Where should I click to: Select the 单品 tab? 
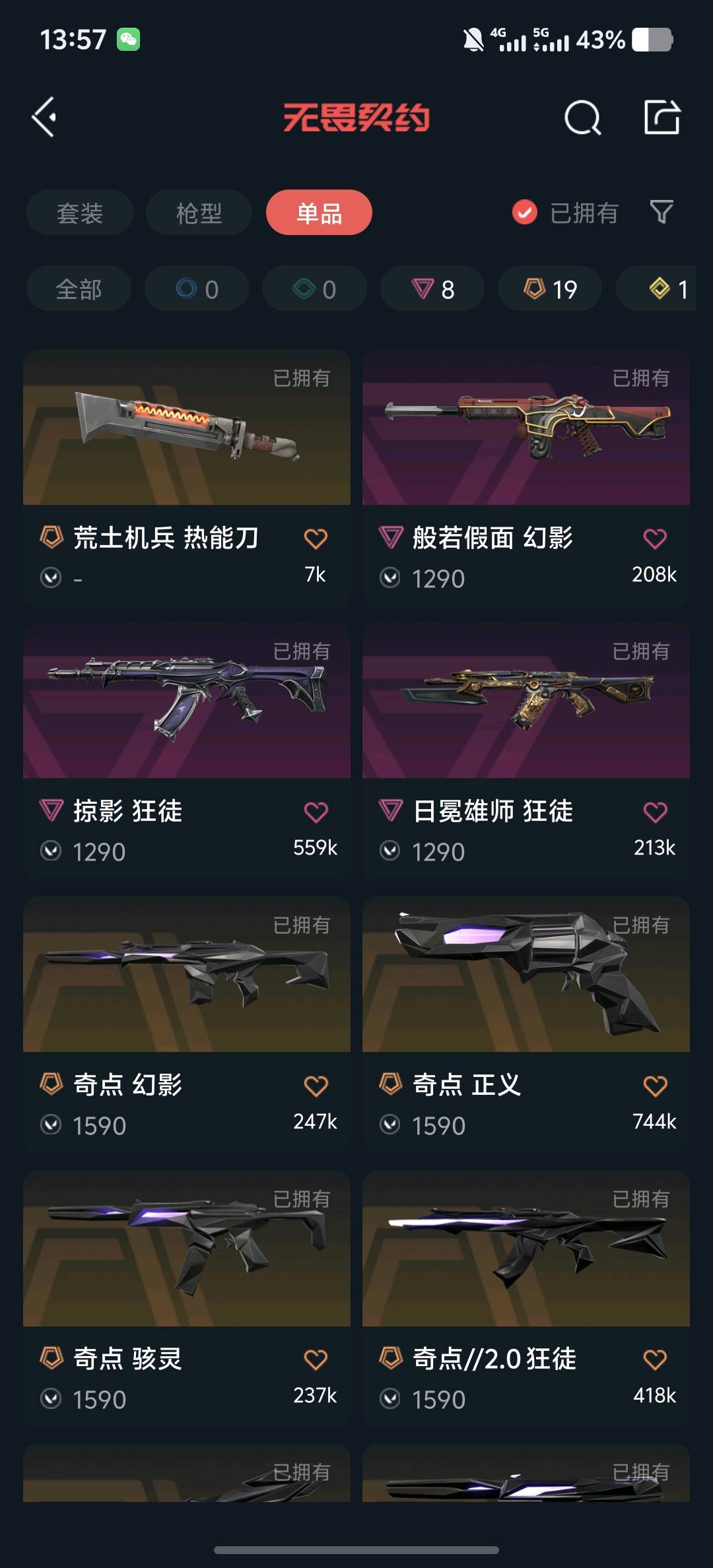[319, 212]
